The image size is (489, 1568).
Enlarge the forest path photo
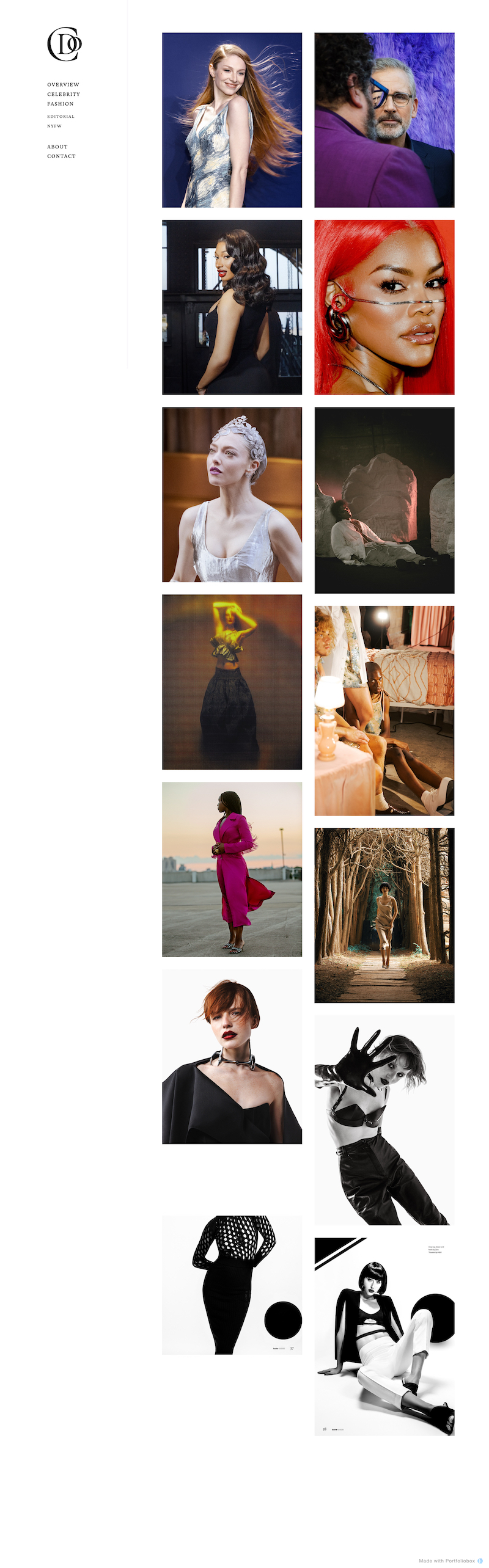384,915
